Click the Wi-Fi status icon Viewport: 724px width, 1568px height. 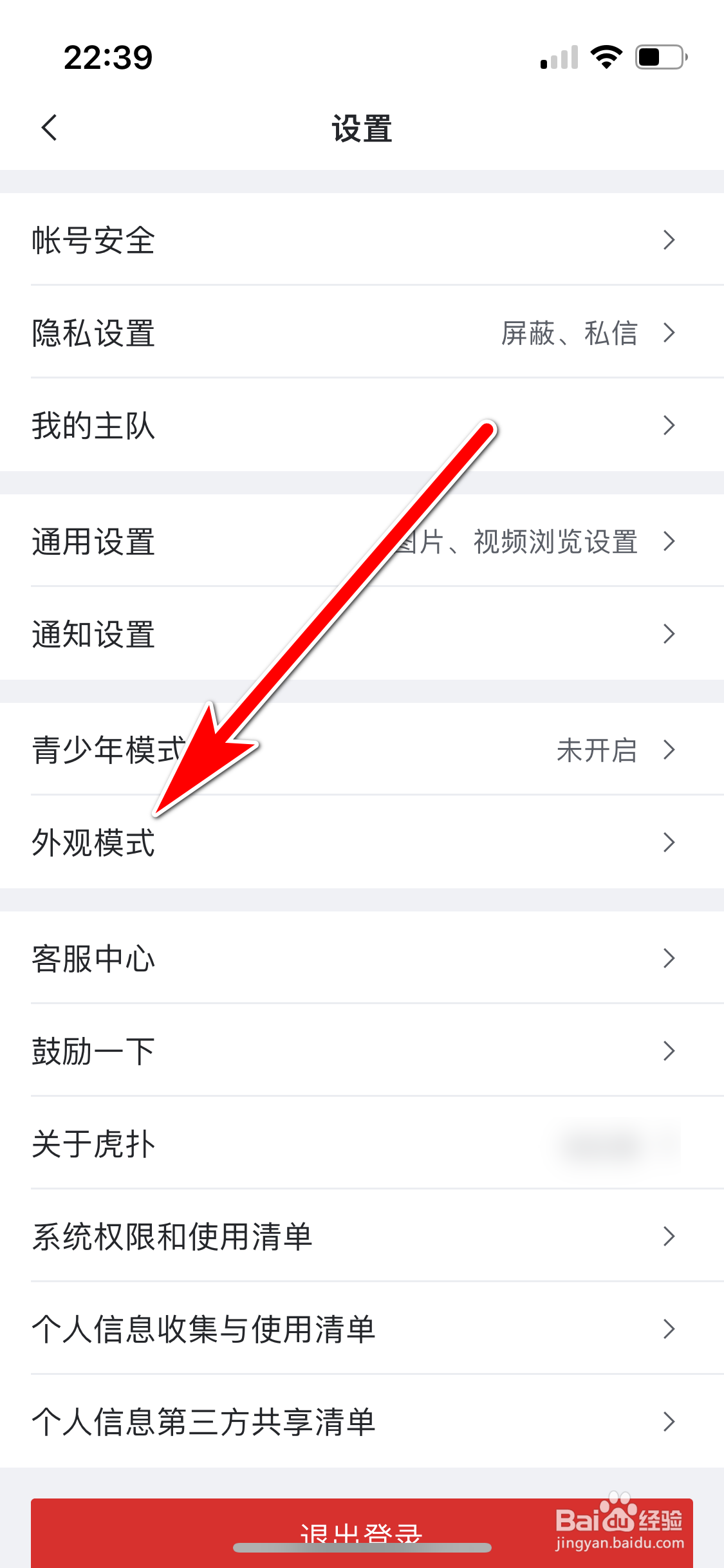point(605,57)
